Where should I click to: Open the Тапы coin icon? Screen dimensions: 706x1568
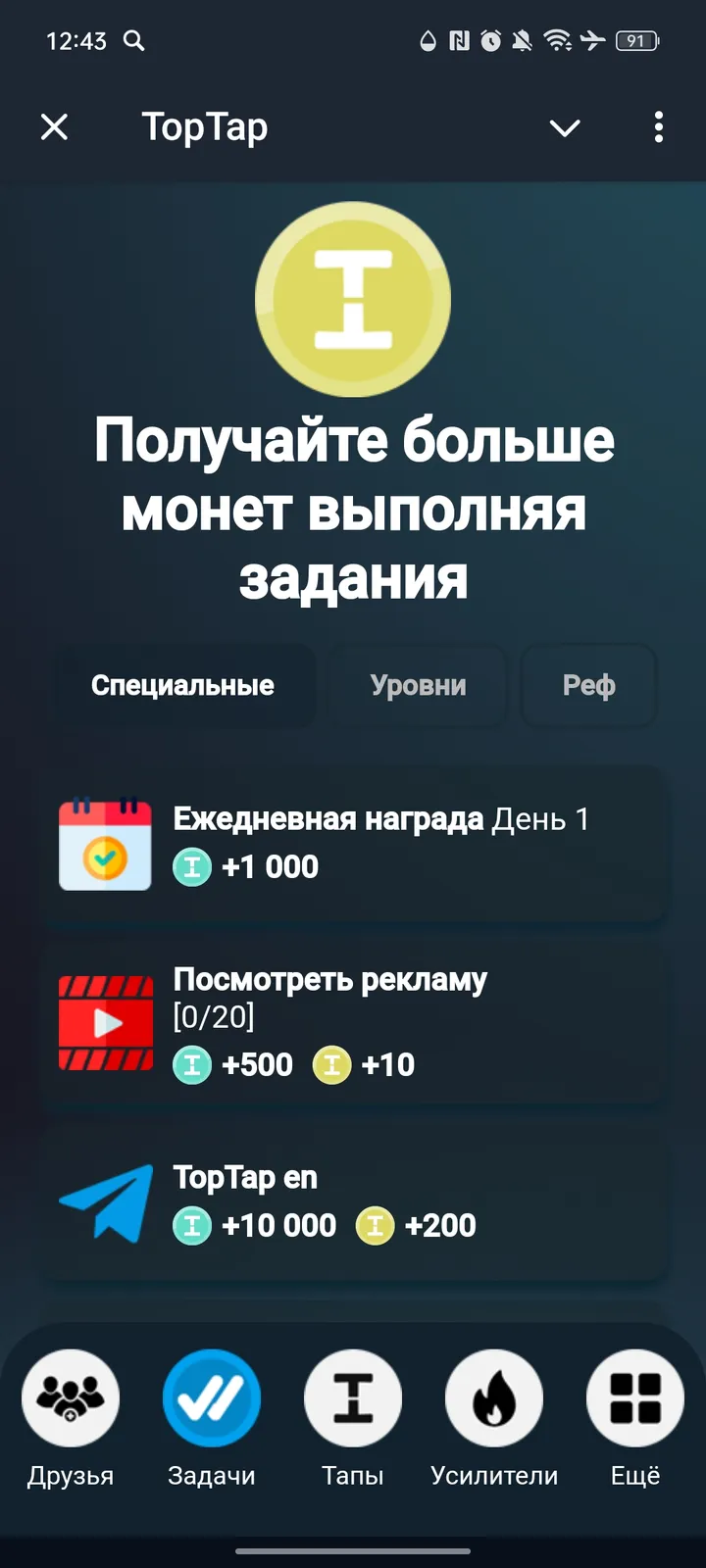pyautogui.click(x=353, y=1398)
